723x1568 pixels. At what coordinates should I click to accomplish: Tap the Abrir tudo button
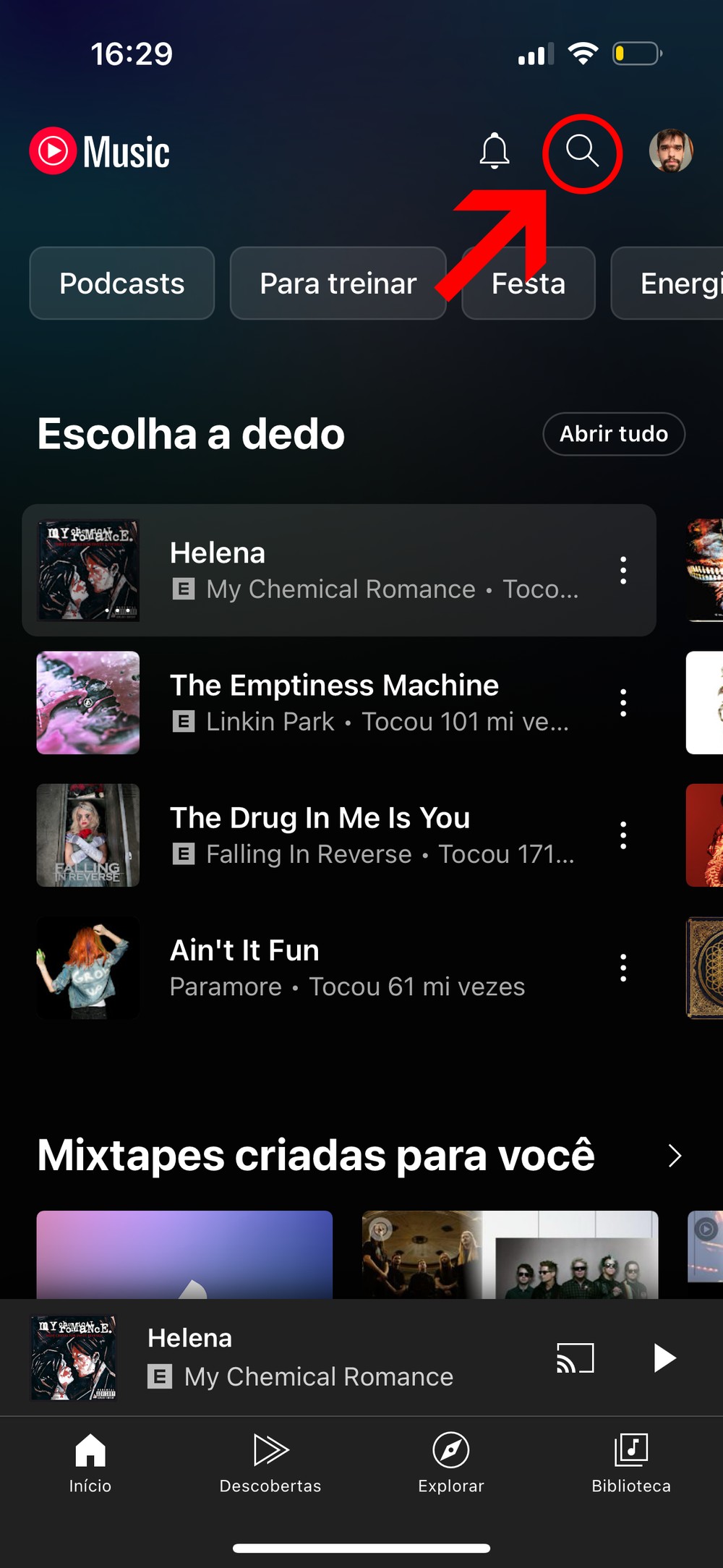[x=613, y=434]
